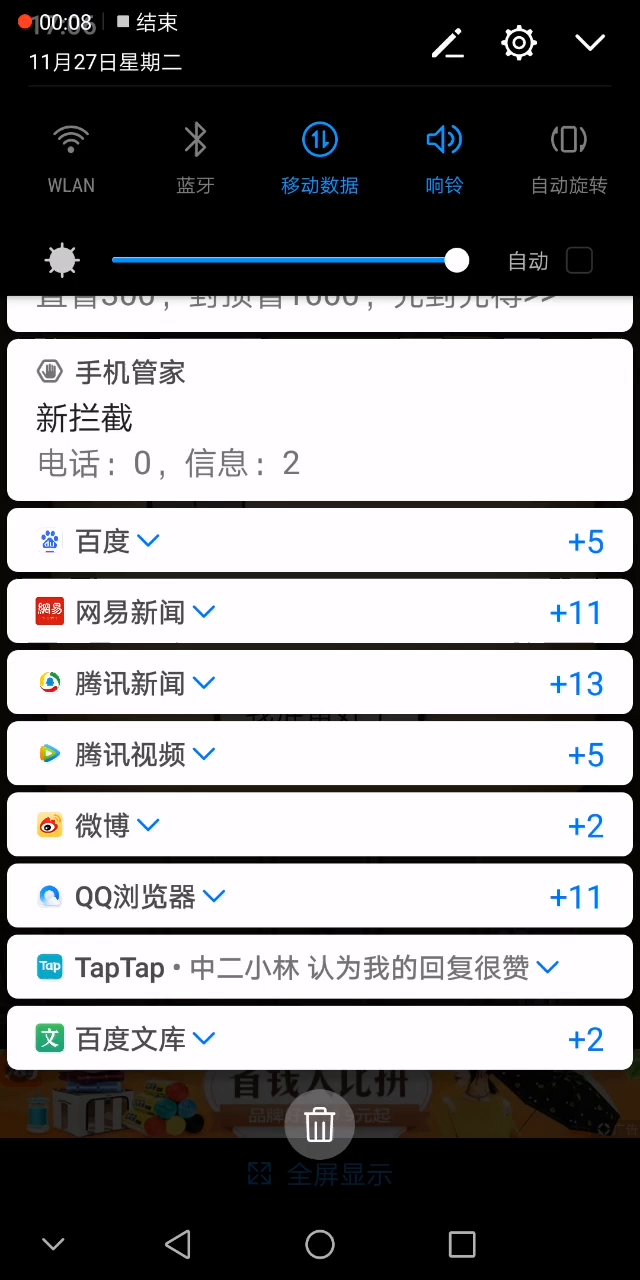Go to the home screen
Screen dimensions: 640x1280
pyautogui.click(x=320, y=1244)
